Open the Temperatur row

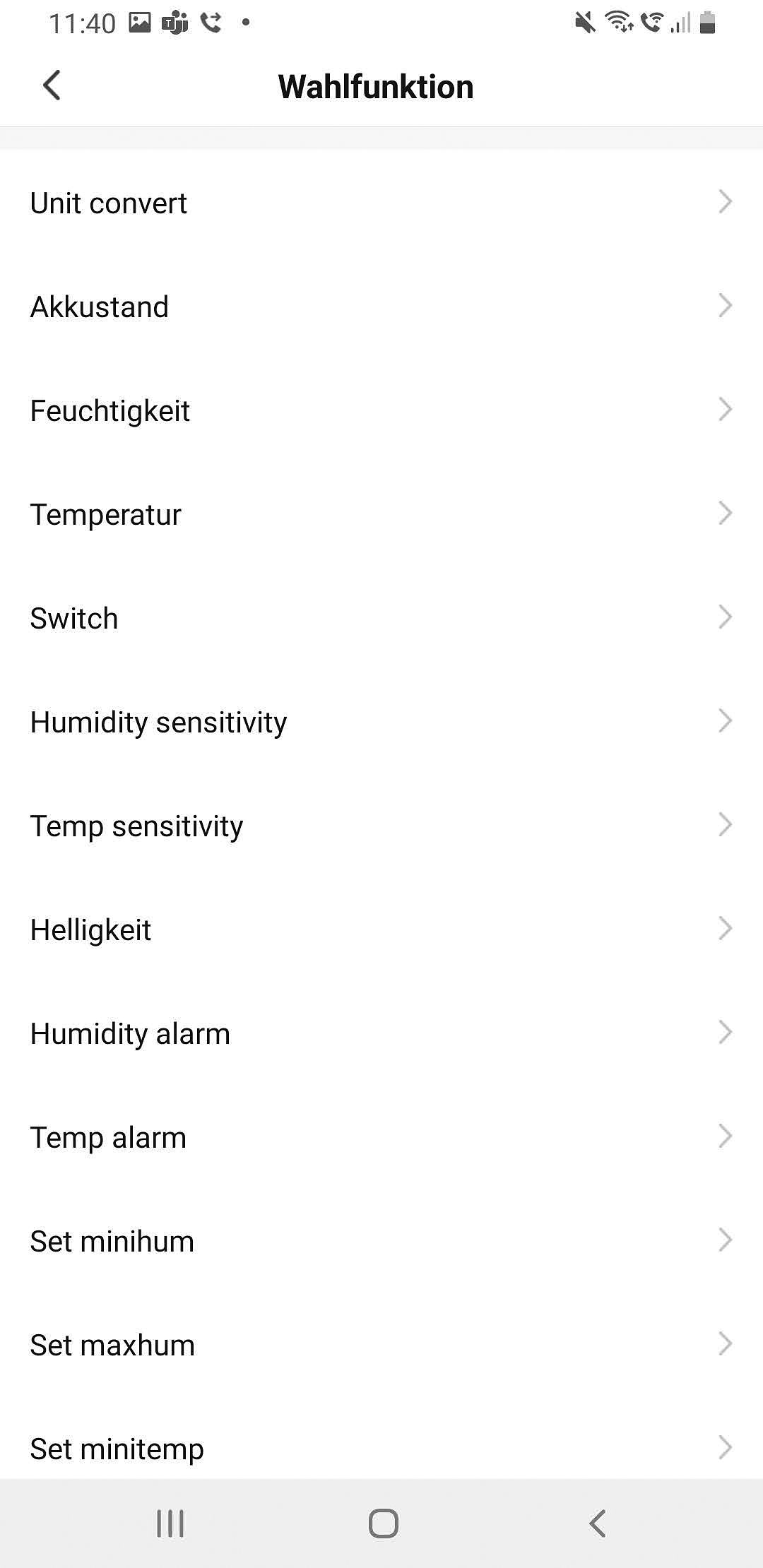(x=381, y=515)
